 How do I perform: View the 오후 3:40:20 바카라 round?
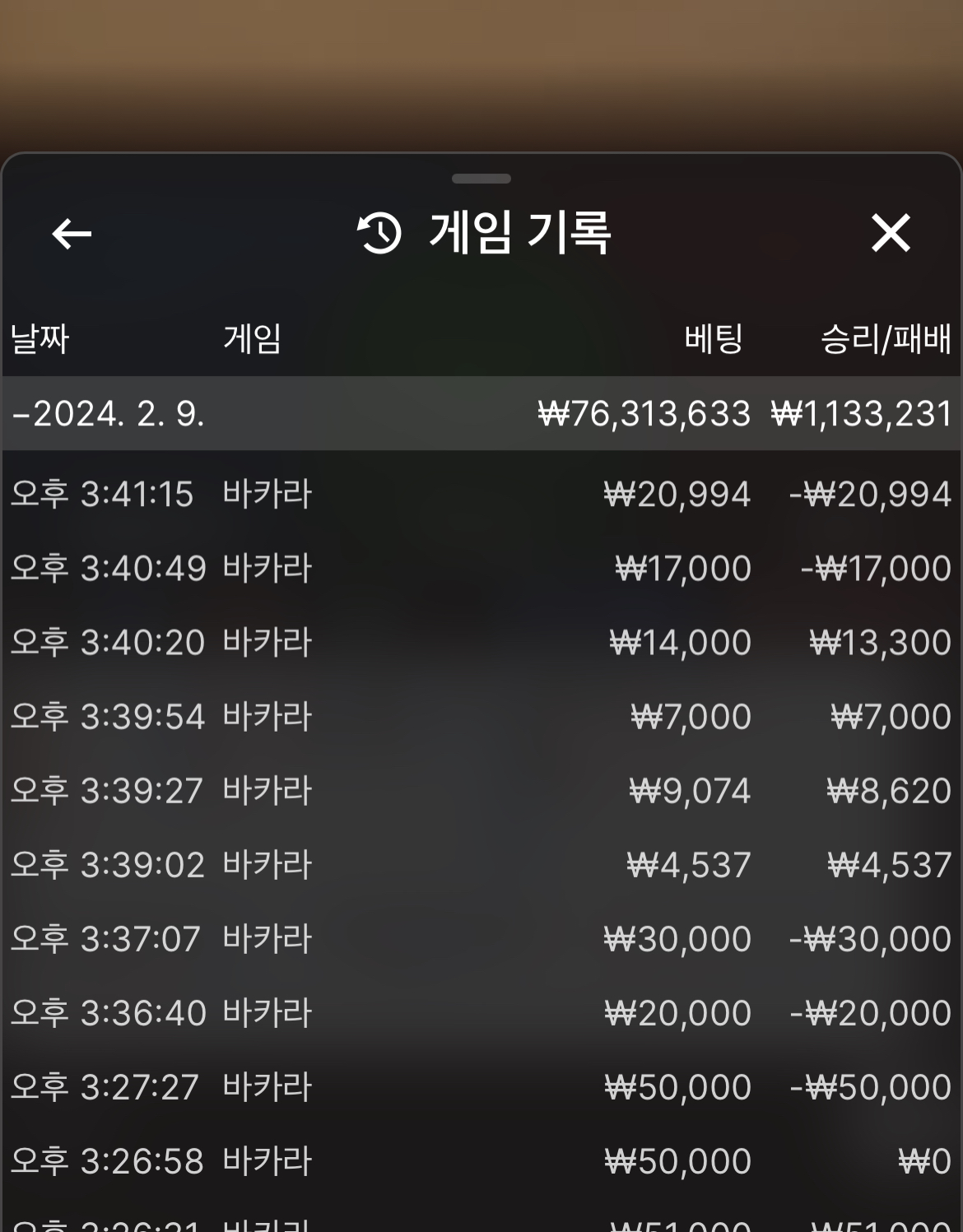(481, 643)
